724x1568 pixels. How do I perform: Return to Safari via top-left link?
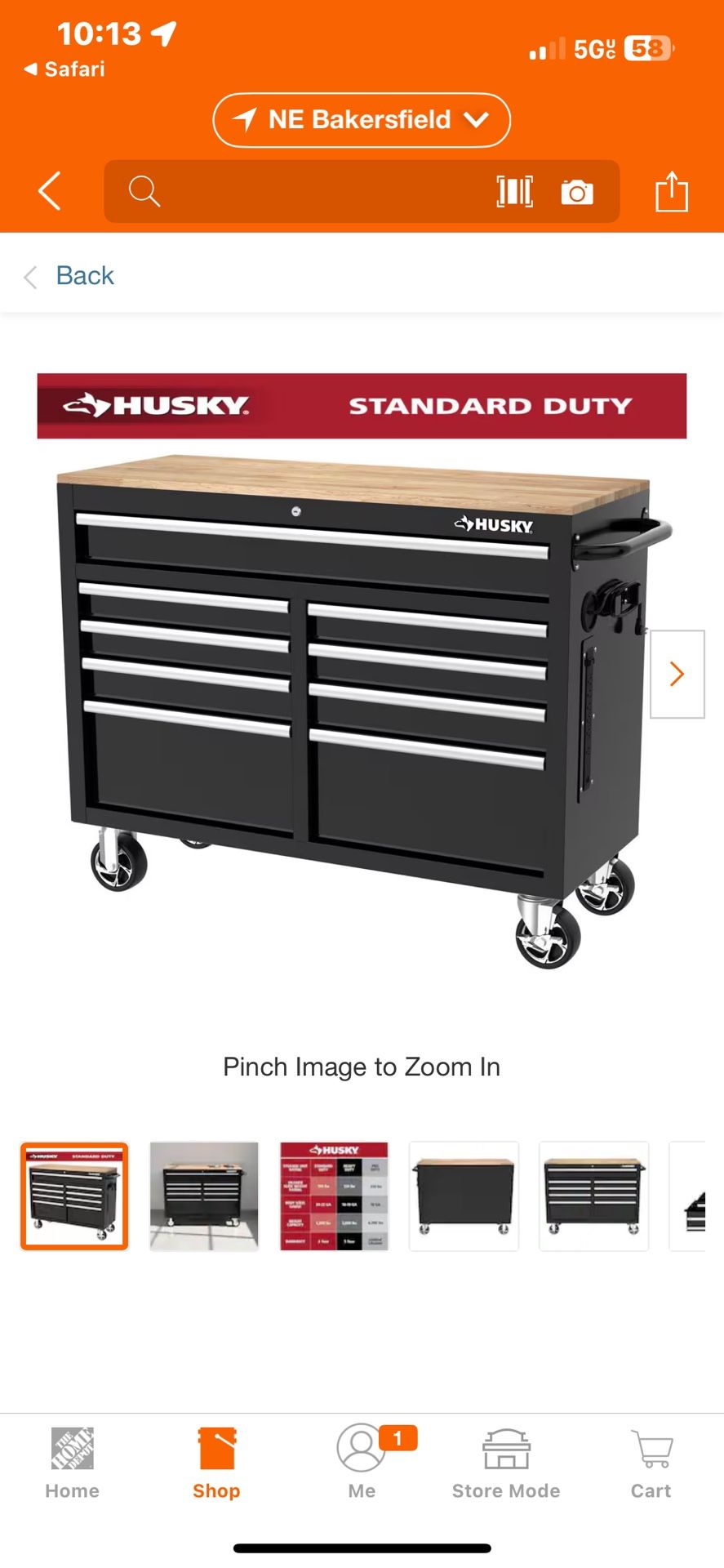coord(64,69)
